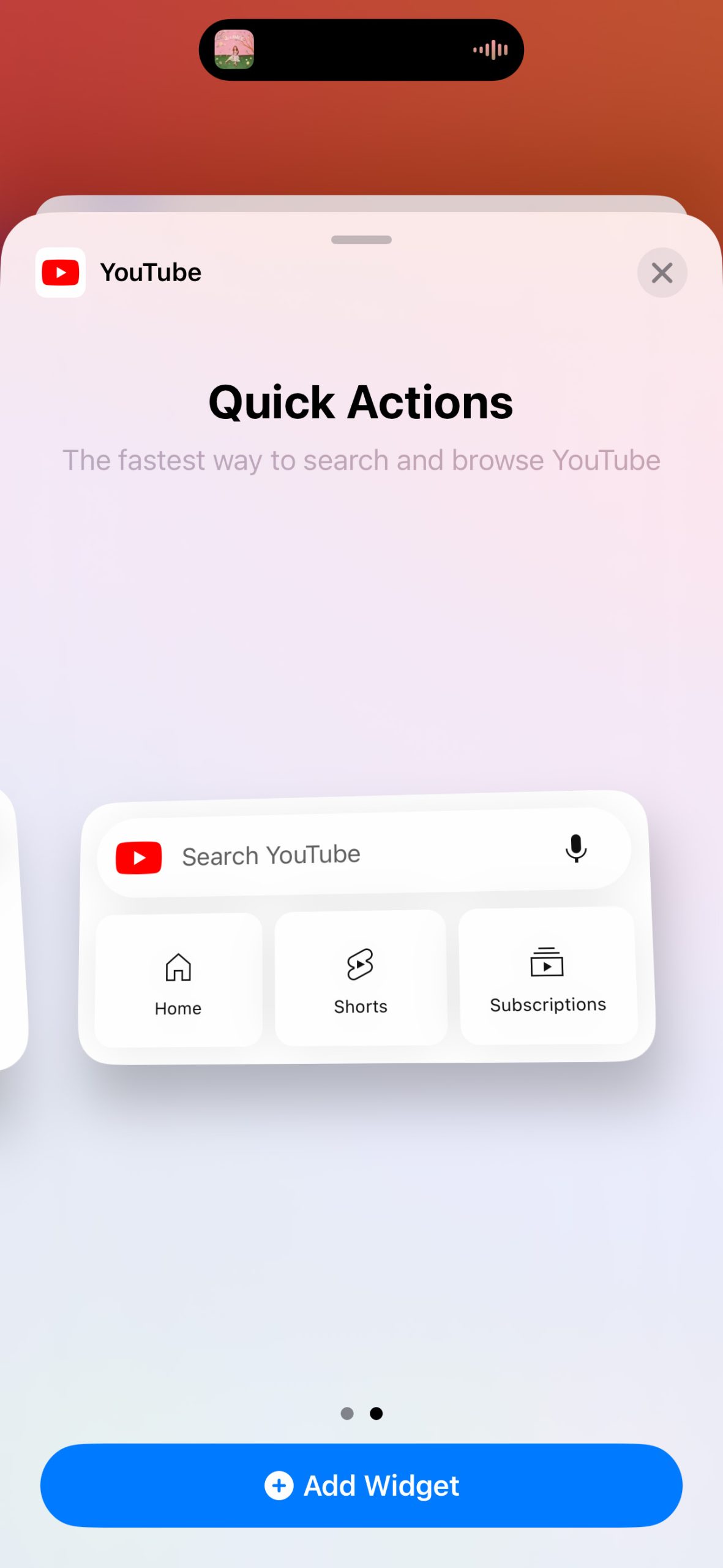
Task: Select the Quick Actions widget preview
Action: point(366,928)
